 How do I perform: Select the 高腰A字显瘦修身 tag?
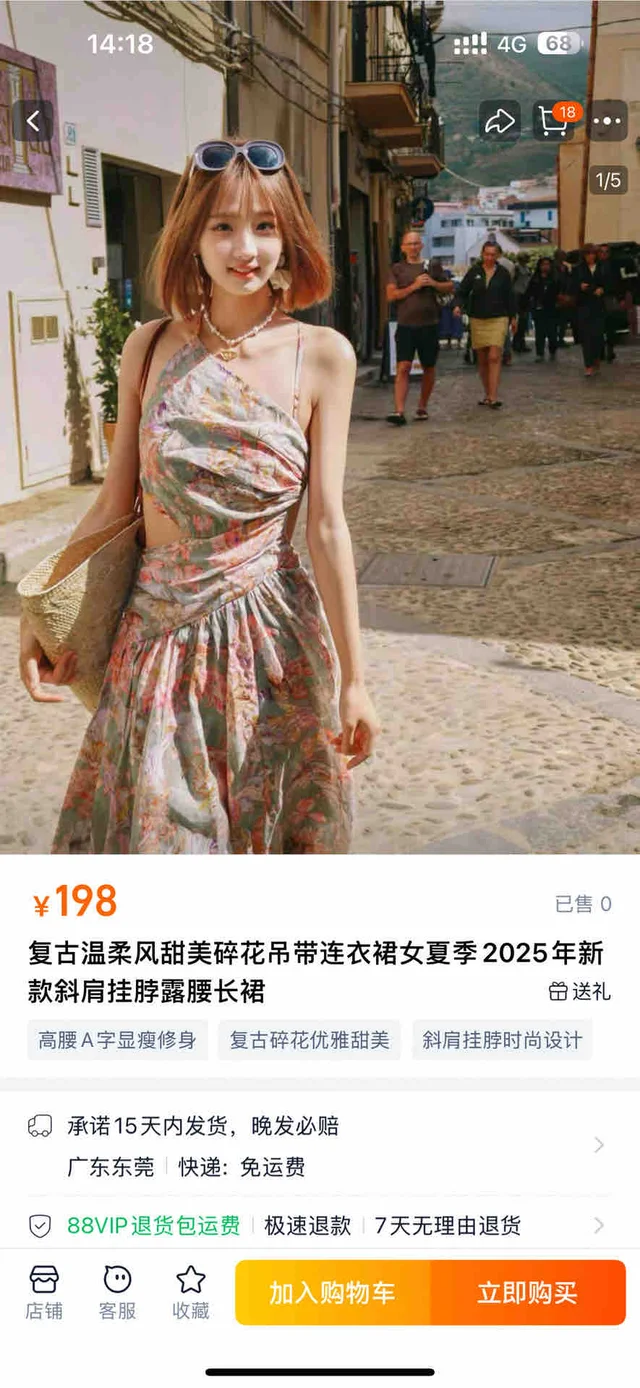coord(117,1040)
